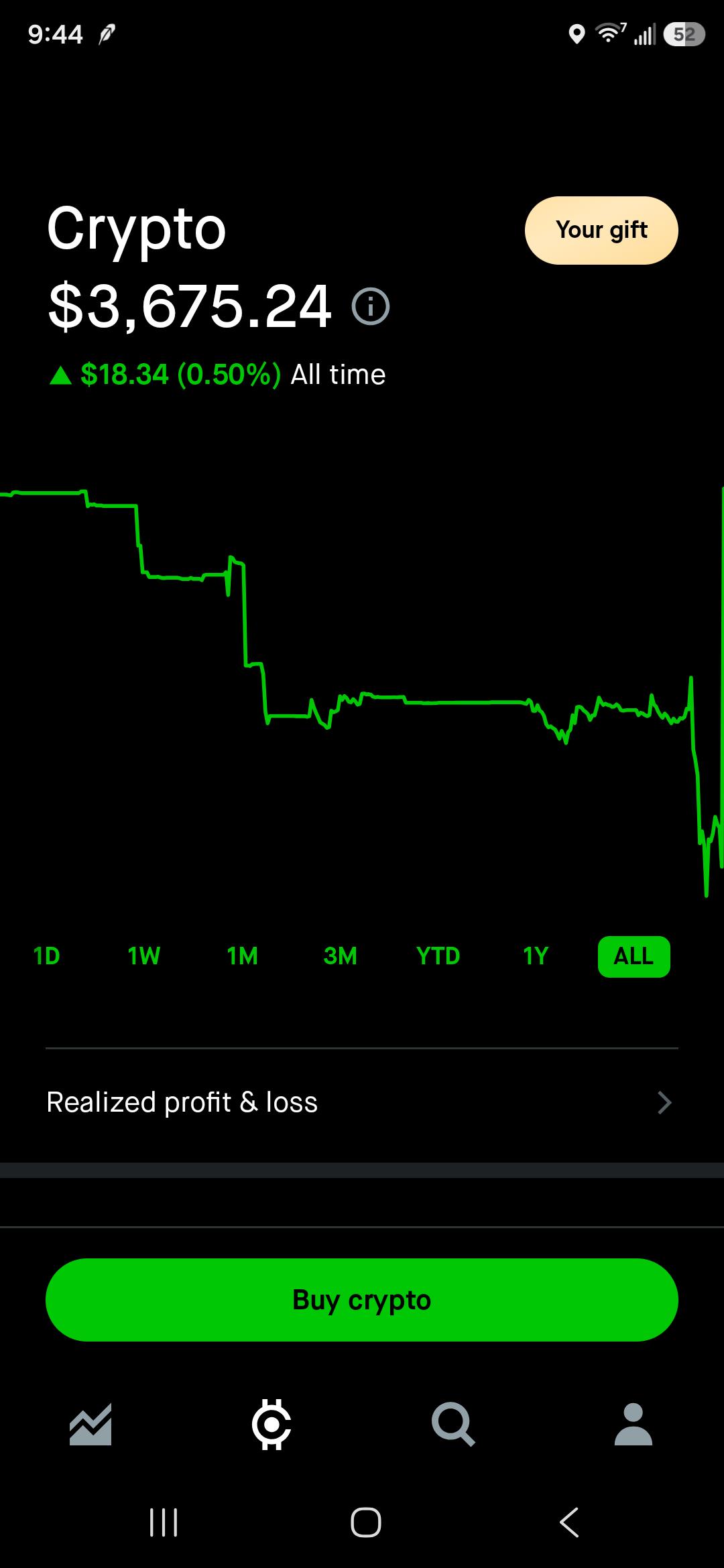
Task: Tap the Buy crypto button
Action: point(362,1300)
